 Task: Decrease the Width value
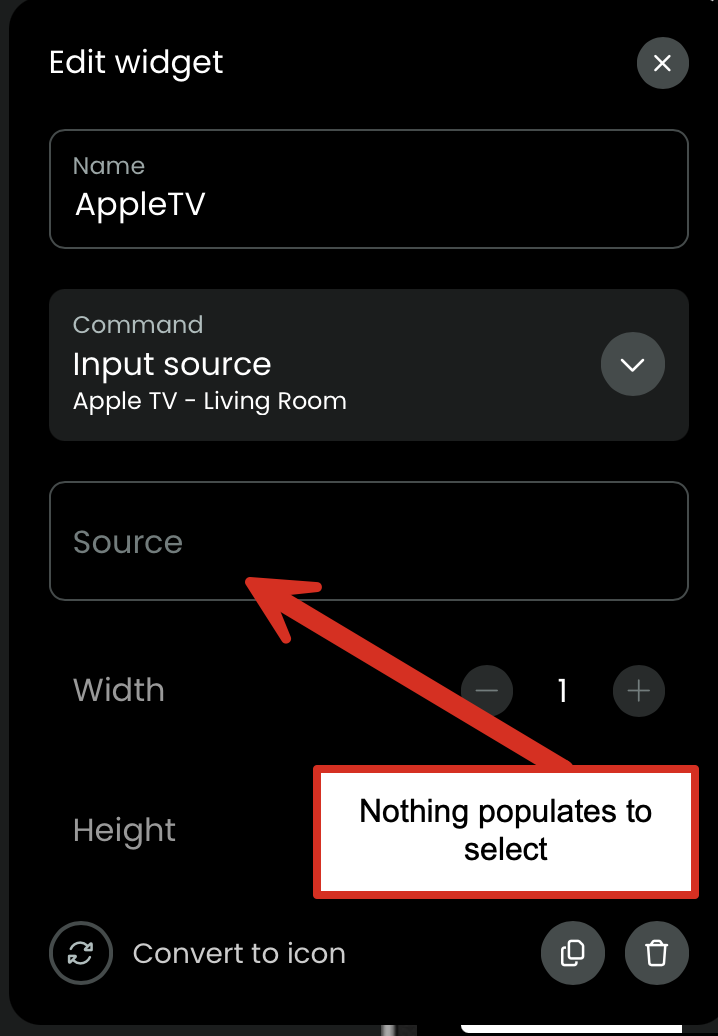pos(487,690)
